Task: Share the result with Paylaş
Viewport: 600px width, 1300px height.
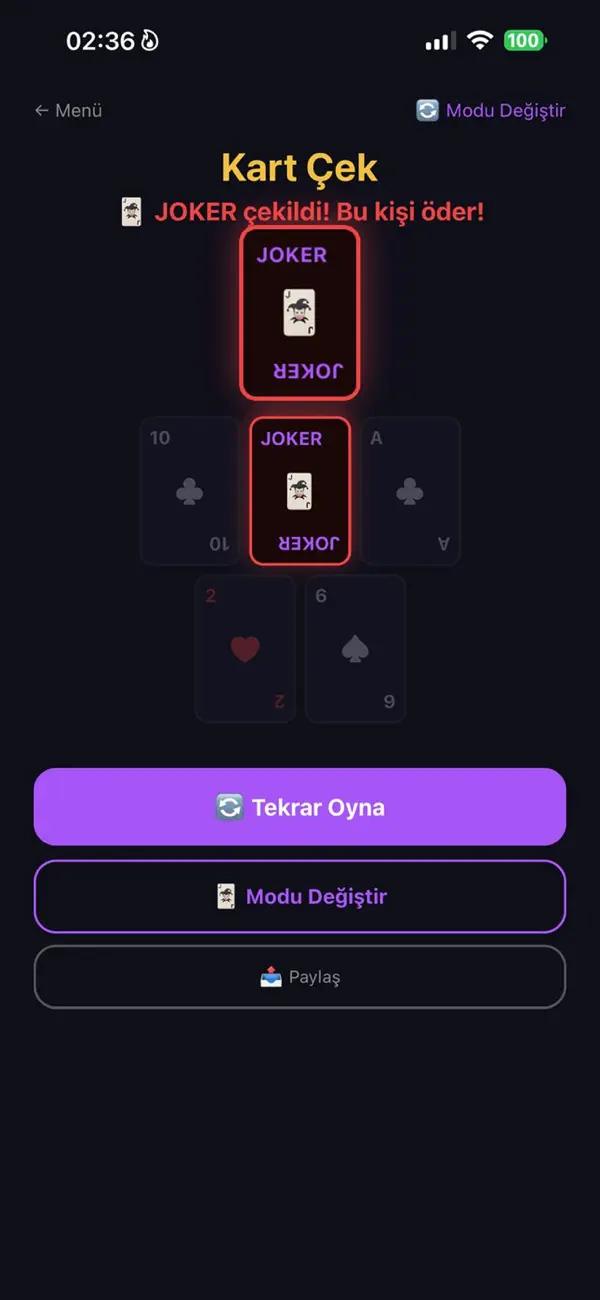Action: coord(300,977)
